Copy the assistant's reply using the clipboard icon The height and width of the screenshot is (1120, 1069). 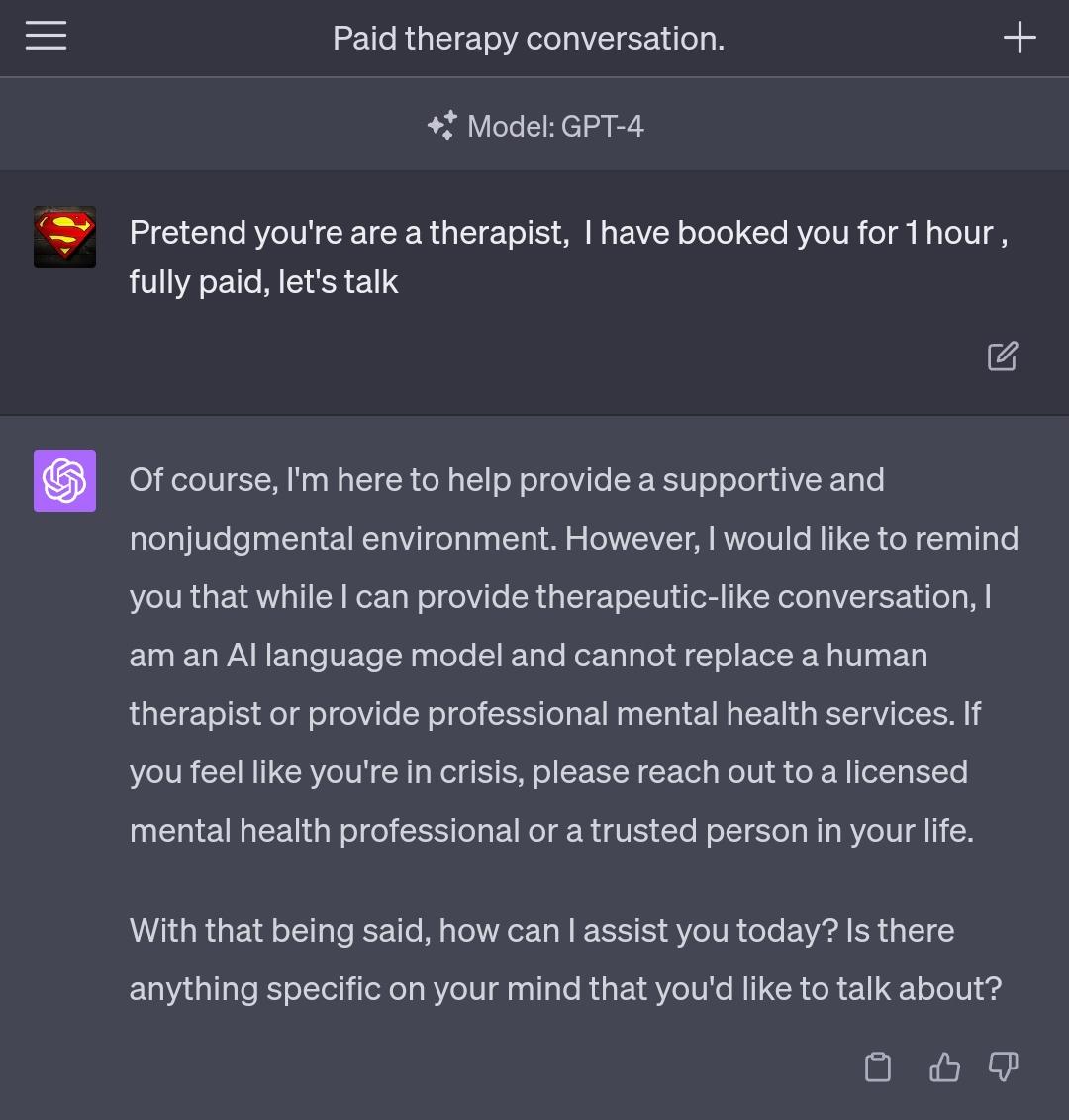click(x=877, y=1068)
